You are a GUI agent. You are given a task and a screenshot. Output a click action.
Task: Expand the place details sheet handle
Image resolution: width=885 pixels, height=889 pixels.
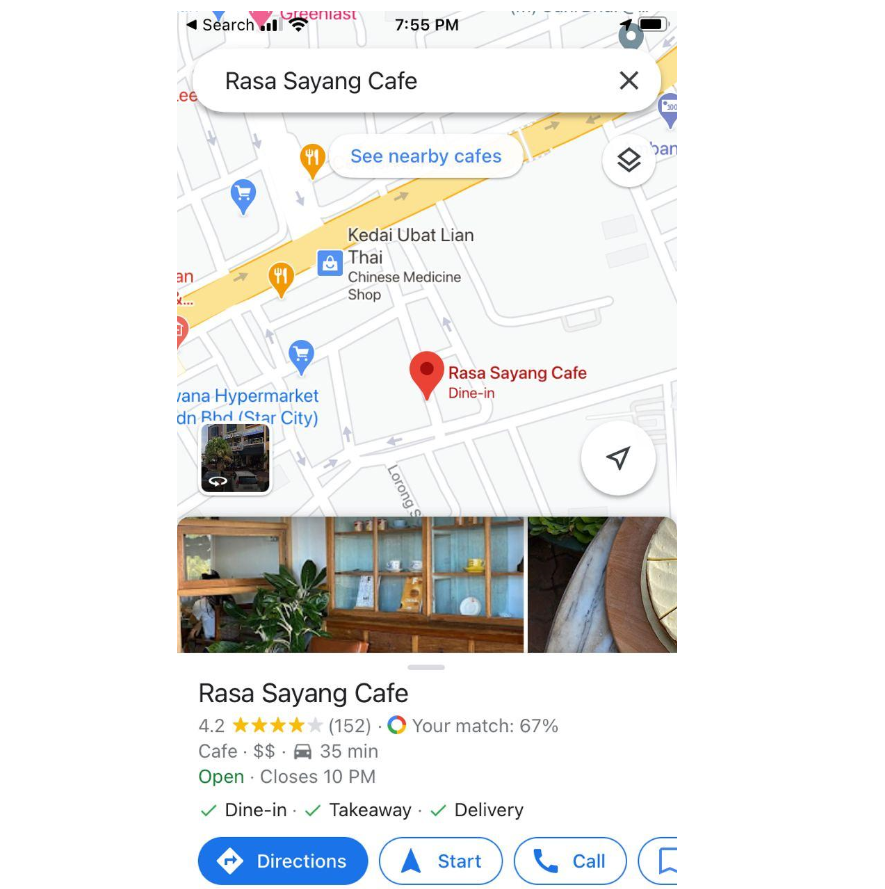pyautogui.click(x=426, y=667)
